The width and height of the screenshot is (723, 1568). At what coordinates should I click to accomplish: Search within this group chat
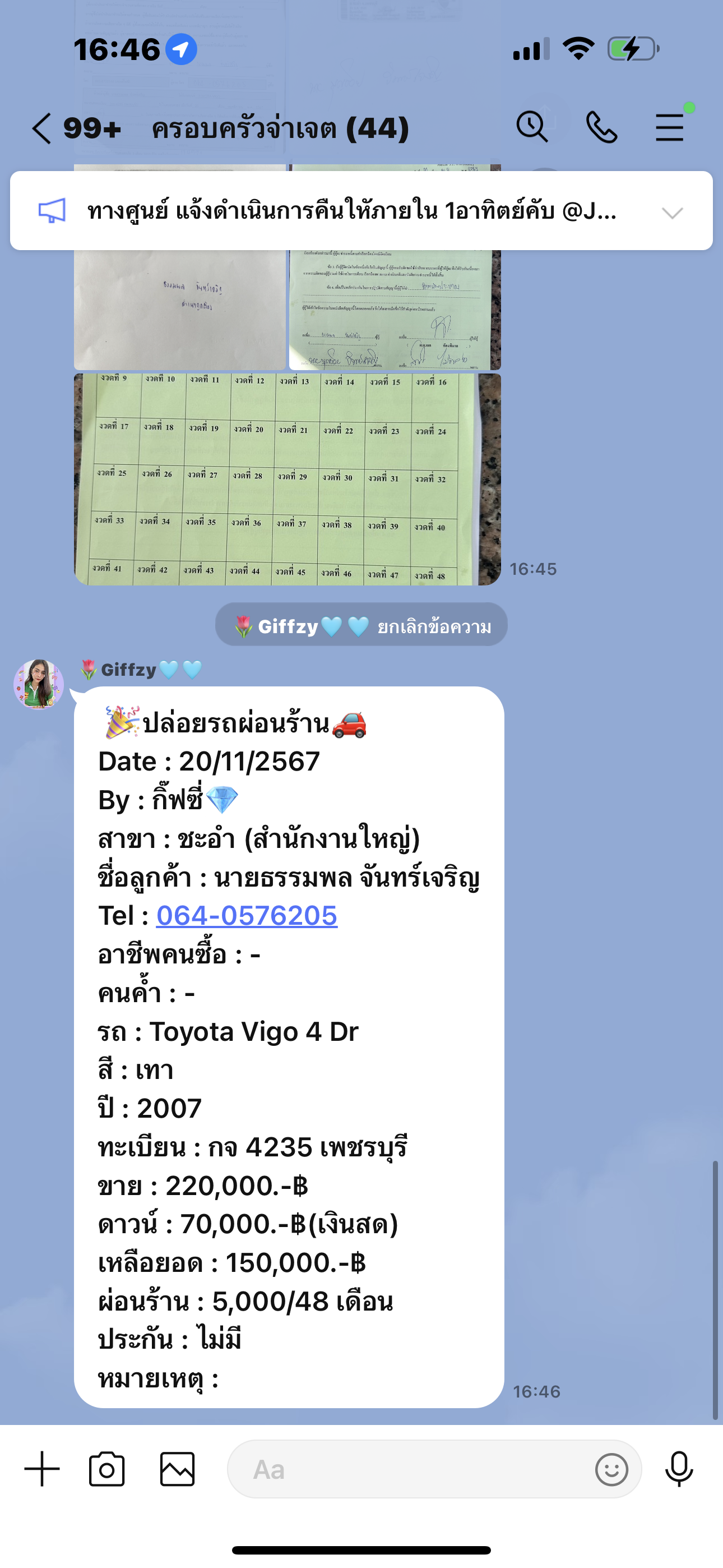pos(532,127)
